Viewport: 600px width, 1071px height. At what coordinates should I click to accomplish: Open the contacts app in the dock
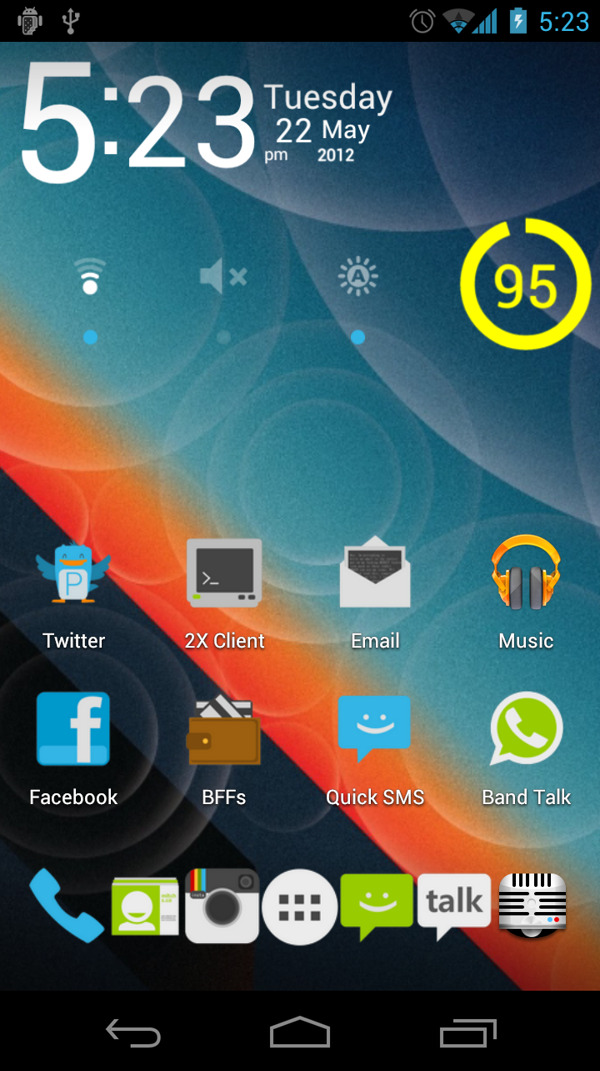pyautogui.click(x=145, y=906)
